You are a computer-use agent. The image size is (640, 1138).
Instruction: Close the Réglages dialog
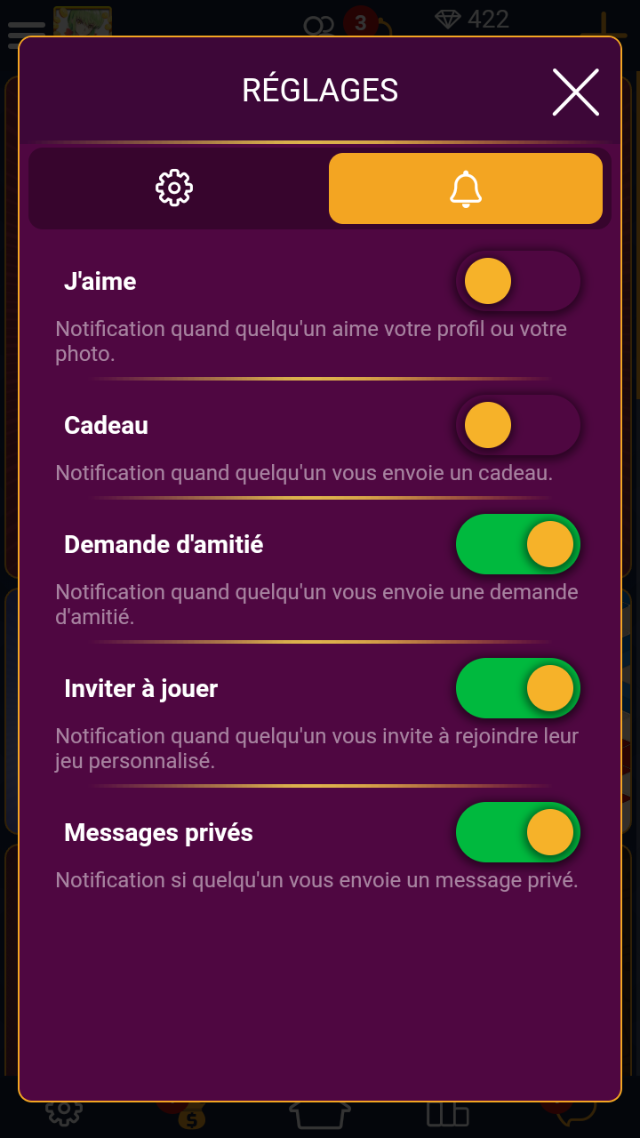[x=576, y=92]
